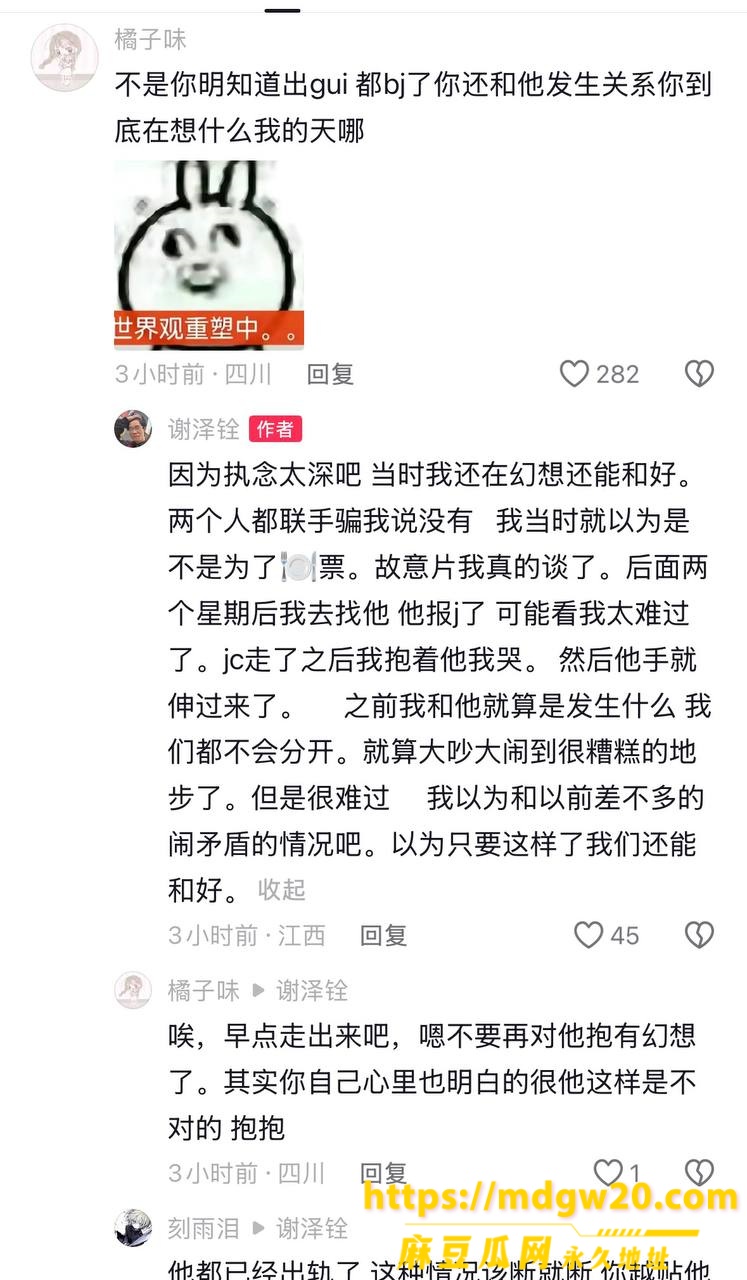Dislike 谢泽铨's author reply

tap(699, 935)
